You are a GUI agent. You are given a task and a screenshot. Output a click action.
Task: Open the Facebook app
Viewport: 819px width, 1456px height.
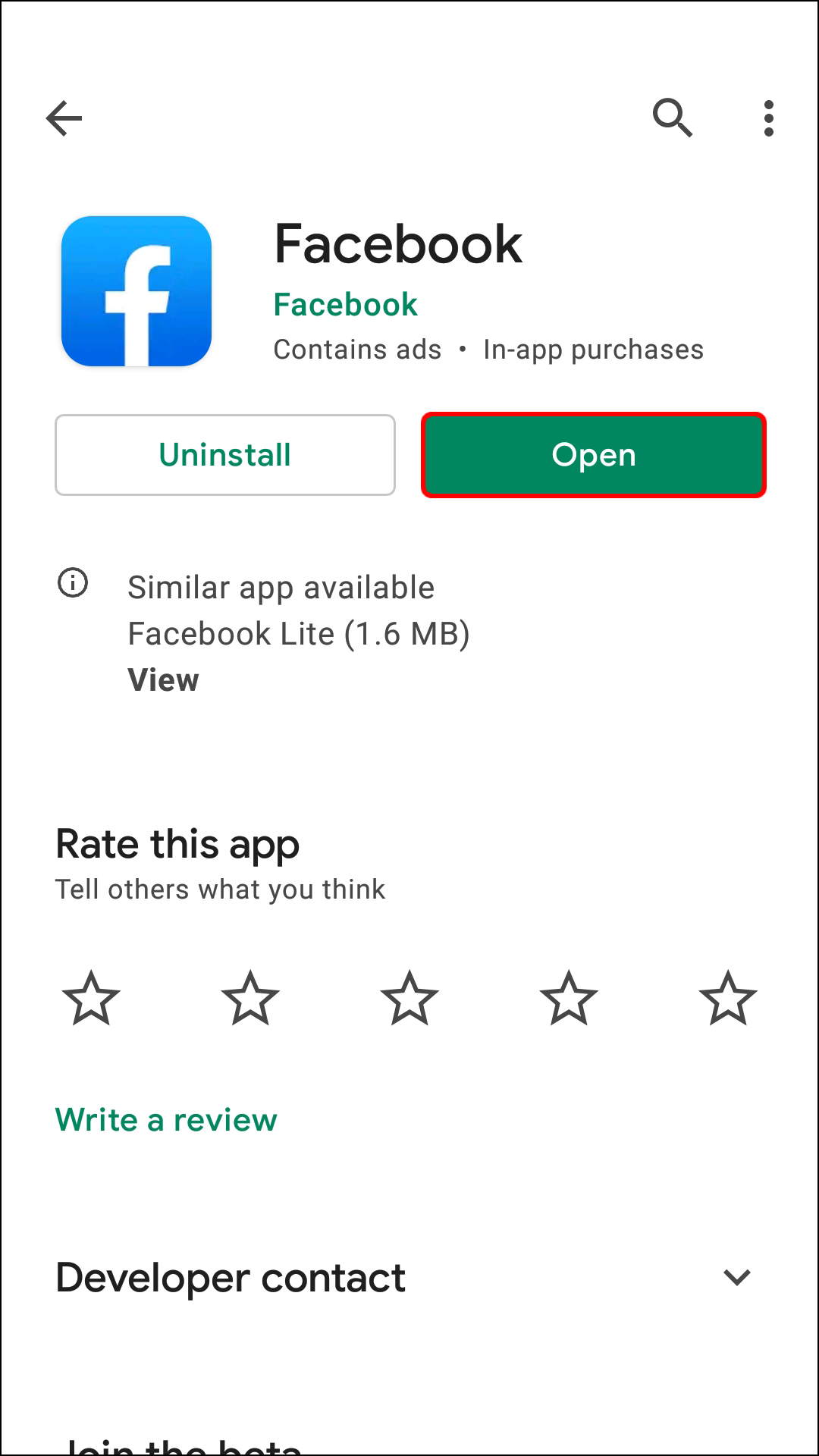(594, 455)
